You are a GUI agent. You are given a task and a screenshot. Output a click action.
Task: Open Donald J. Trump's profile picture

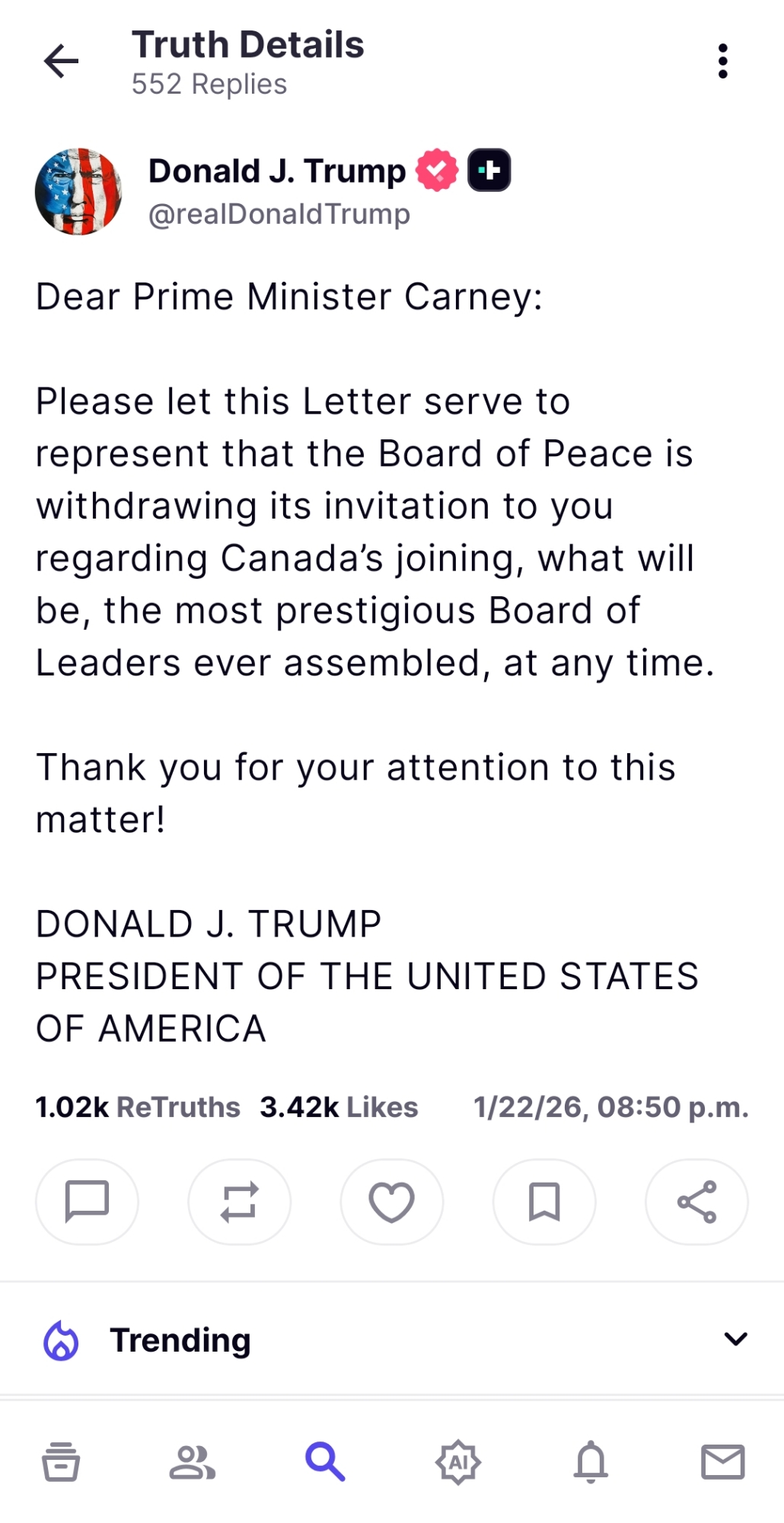pyautogui.click(x=78, y=191)
